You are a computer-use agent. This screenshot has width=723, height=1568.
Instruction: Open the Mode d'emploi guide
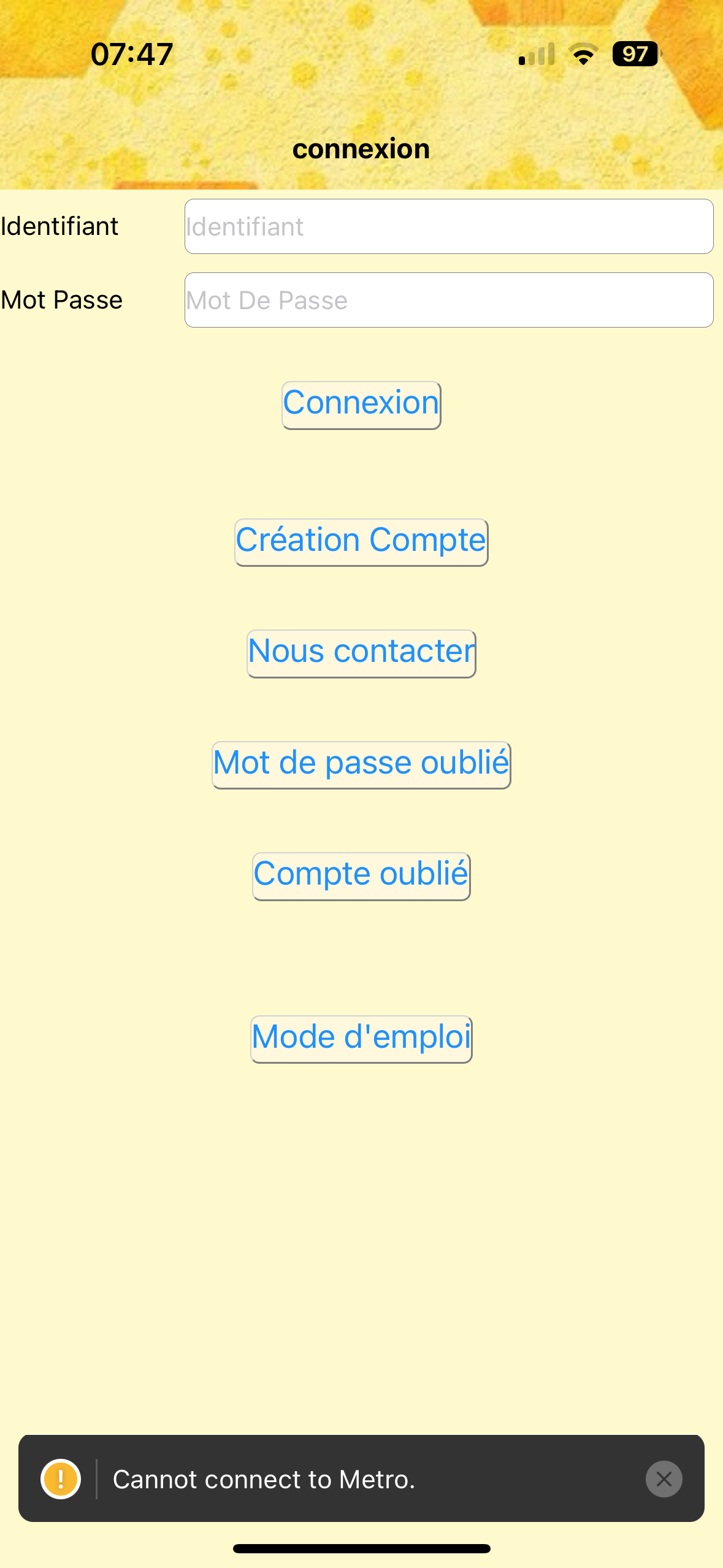[361, 1039]
